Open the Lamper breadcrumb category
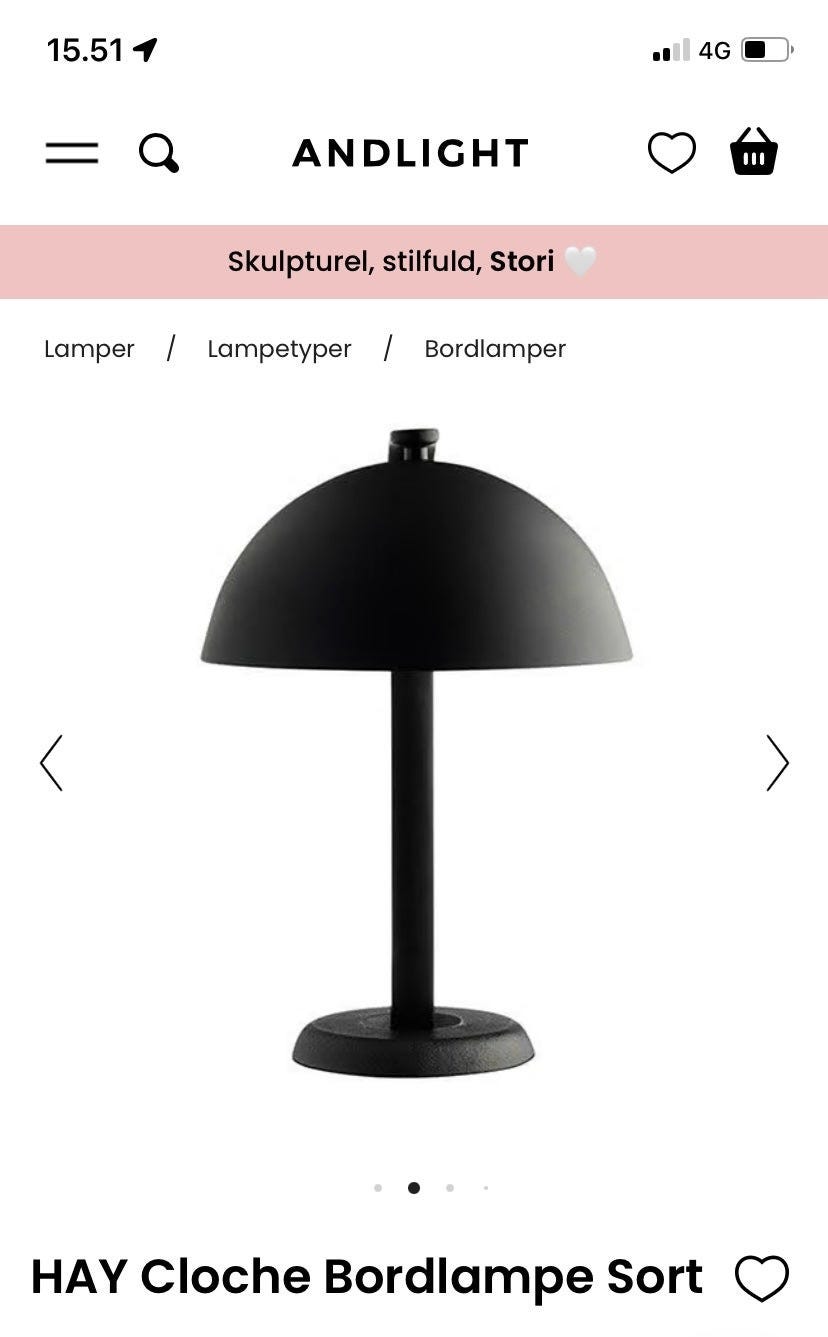This screenshot has width=828, height=1337. pyautogui.click(x=89, y=348)
